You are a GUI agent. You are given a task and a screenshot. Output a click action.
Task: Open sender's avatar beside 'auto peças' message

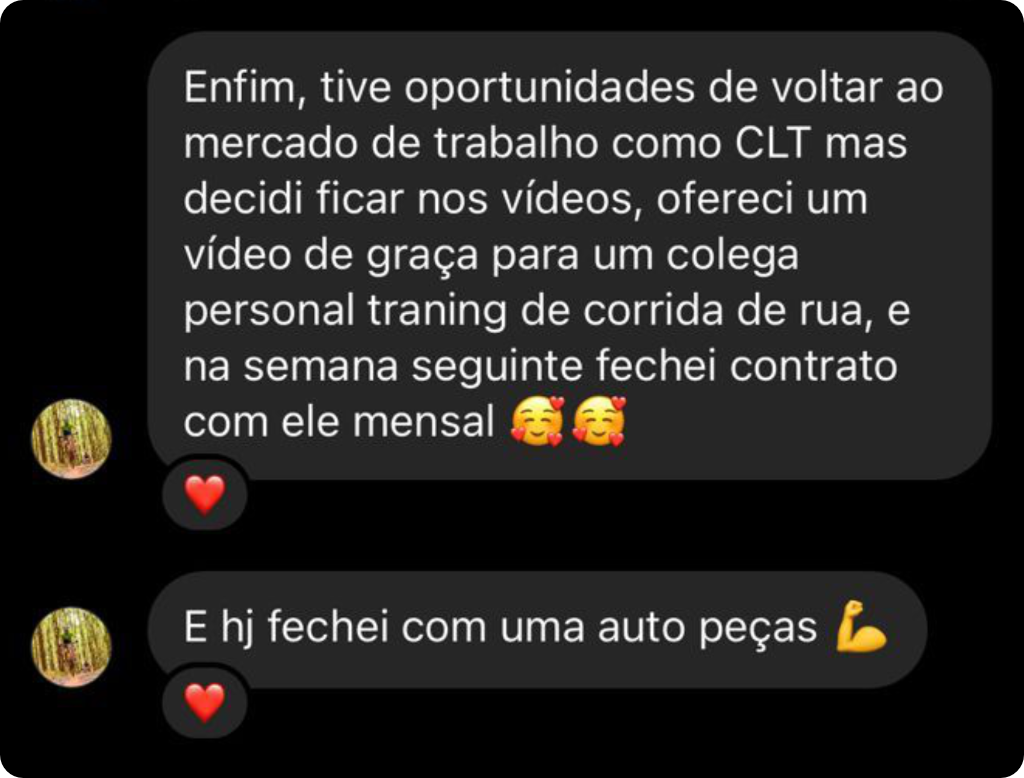71,646
